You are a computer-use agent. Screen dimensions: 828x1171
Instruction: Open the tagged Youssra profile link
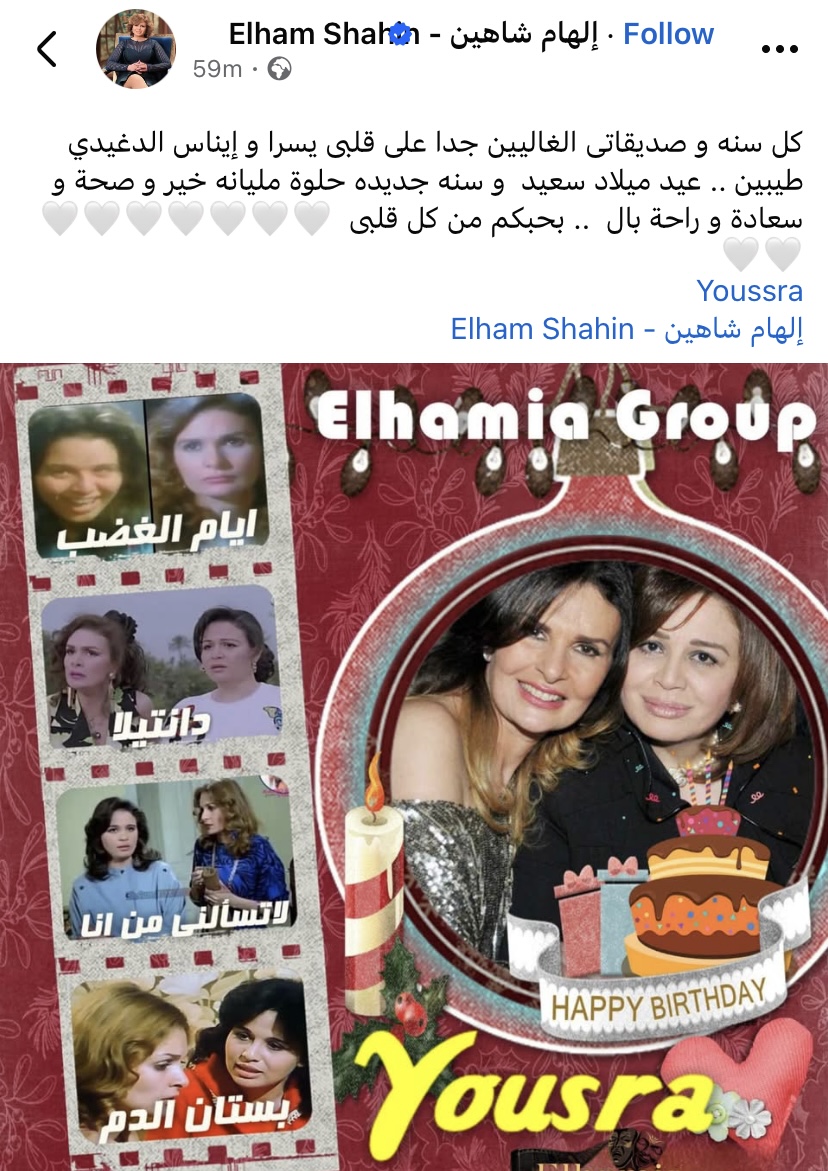(750, 291)
